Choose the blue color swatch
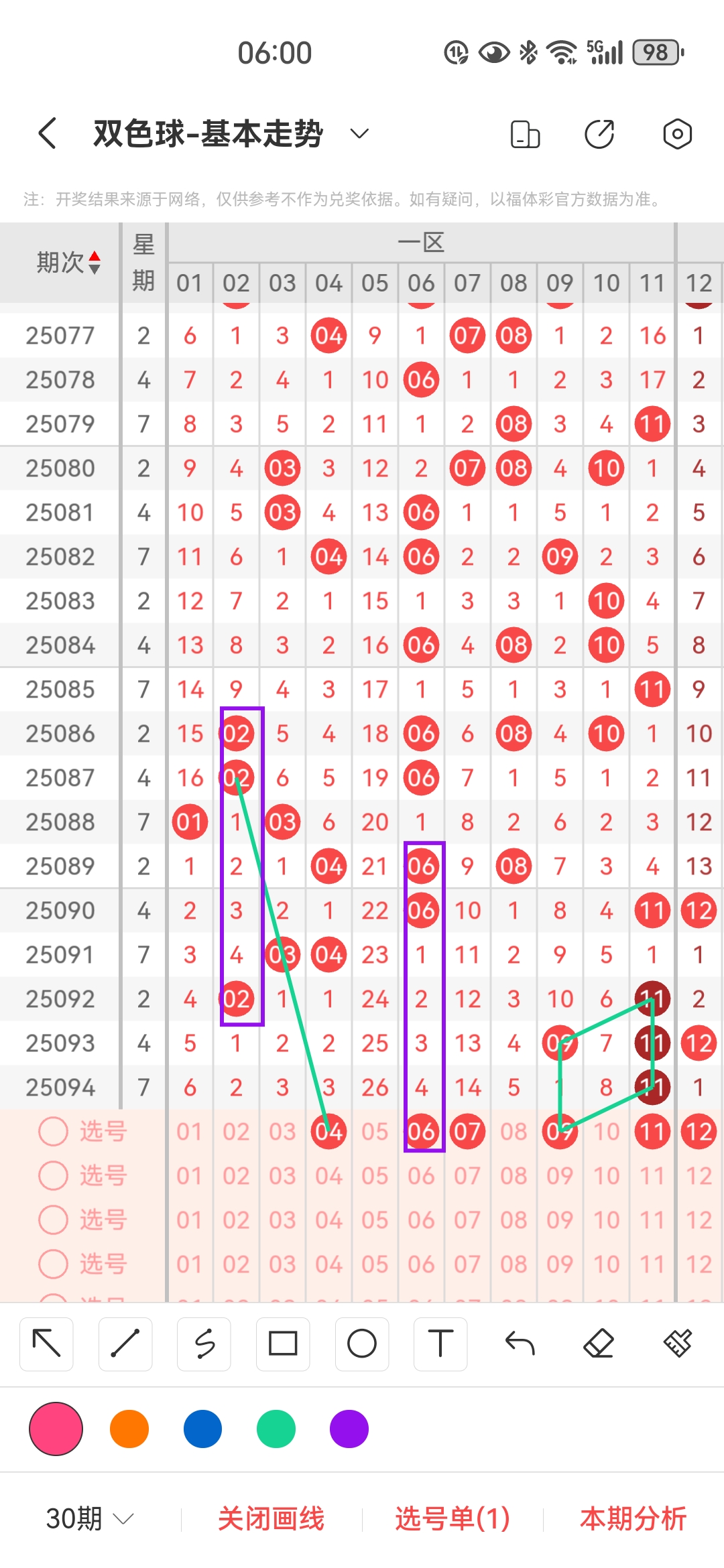Screen dimensions: 724x1568 coord(202,1429)
